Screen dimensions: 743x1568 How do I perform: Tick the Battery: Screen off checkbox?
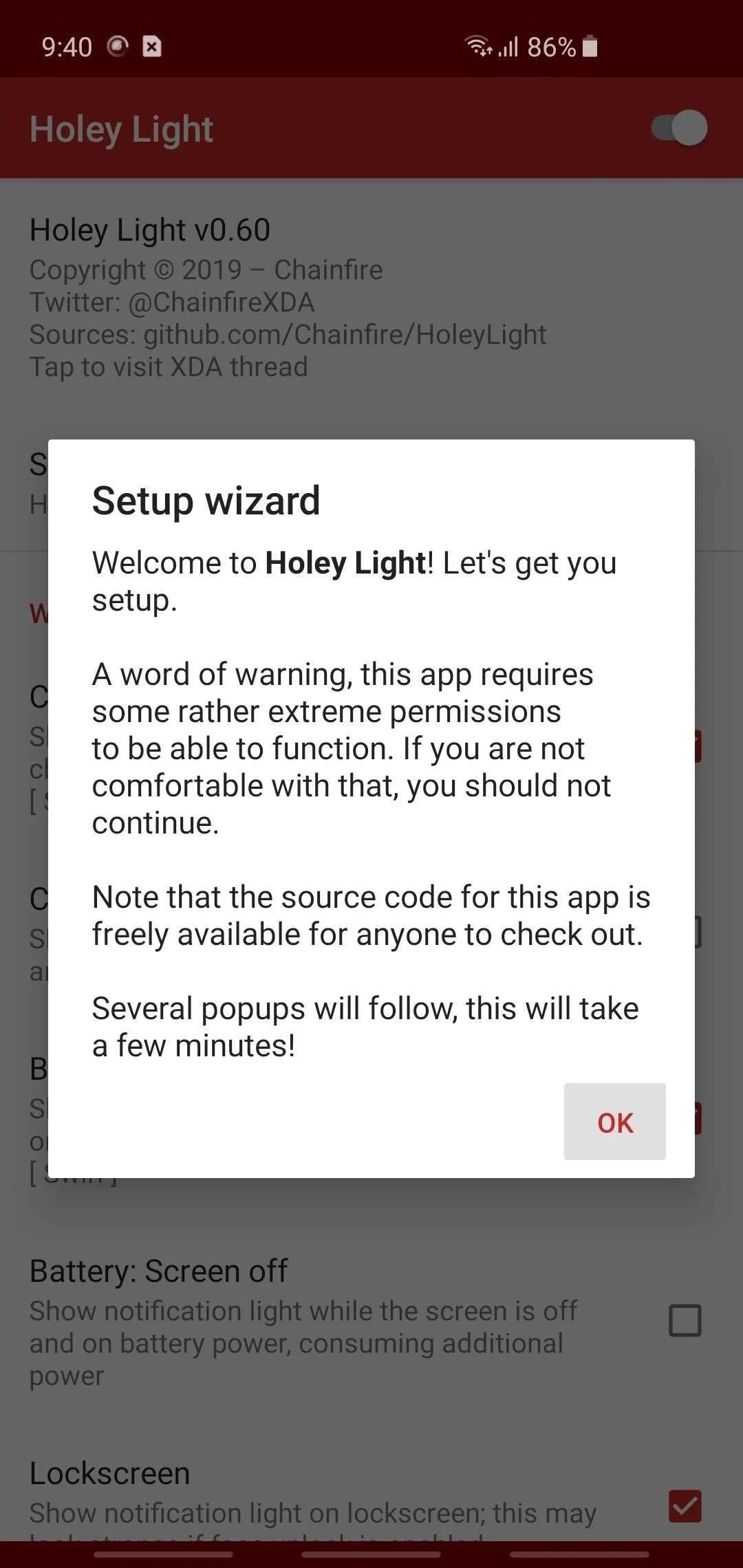click(685, 1320)
